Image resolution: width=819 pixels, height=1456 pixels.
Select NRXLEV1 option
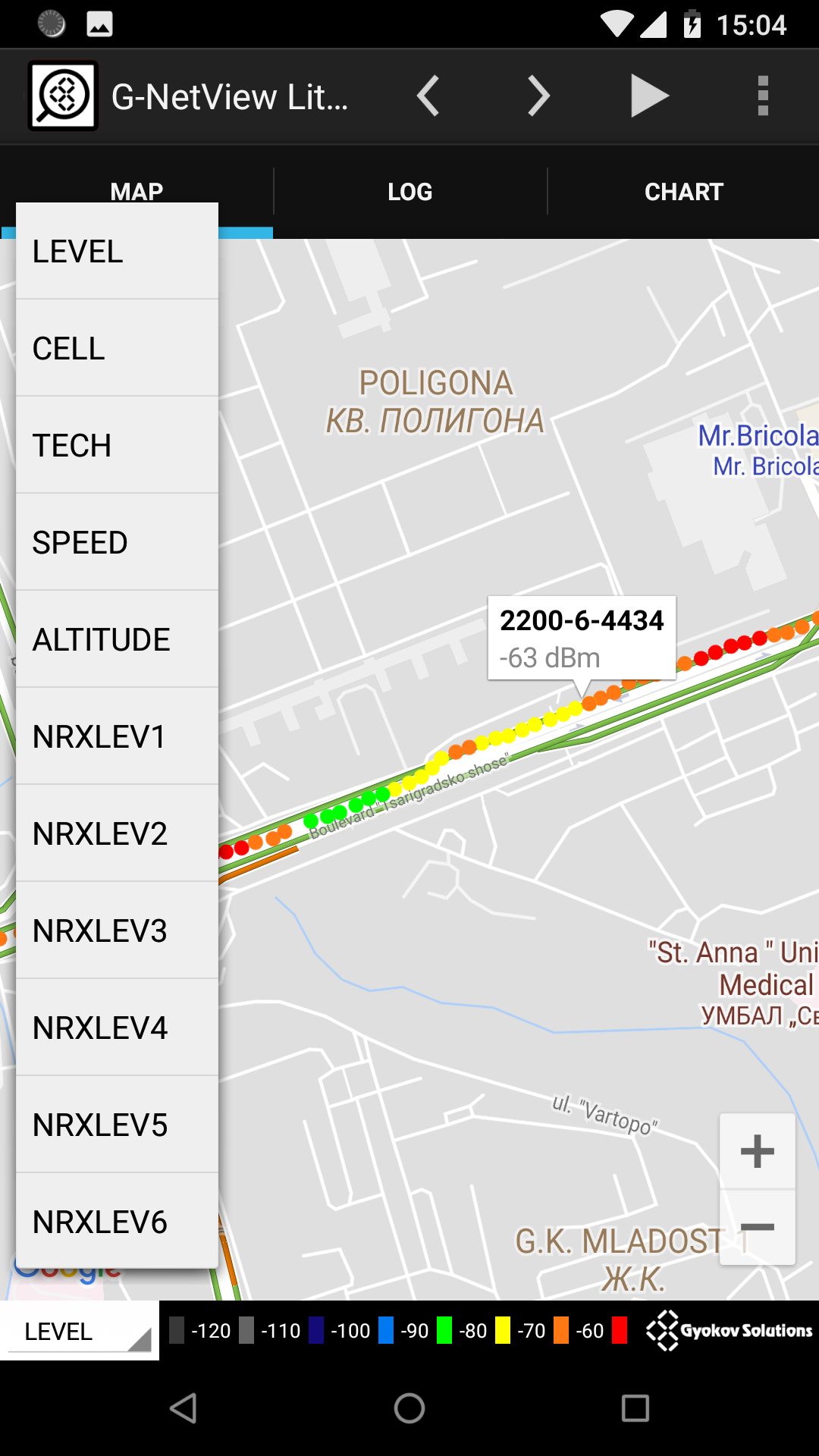(117, 737)
